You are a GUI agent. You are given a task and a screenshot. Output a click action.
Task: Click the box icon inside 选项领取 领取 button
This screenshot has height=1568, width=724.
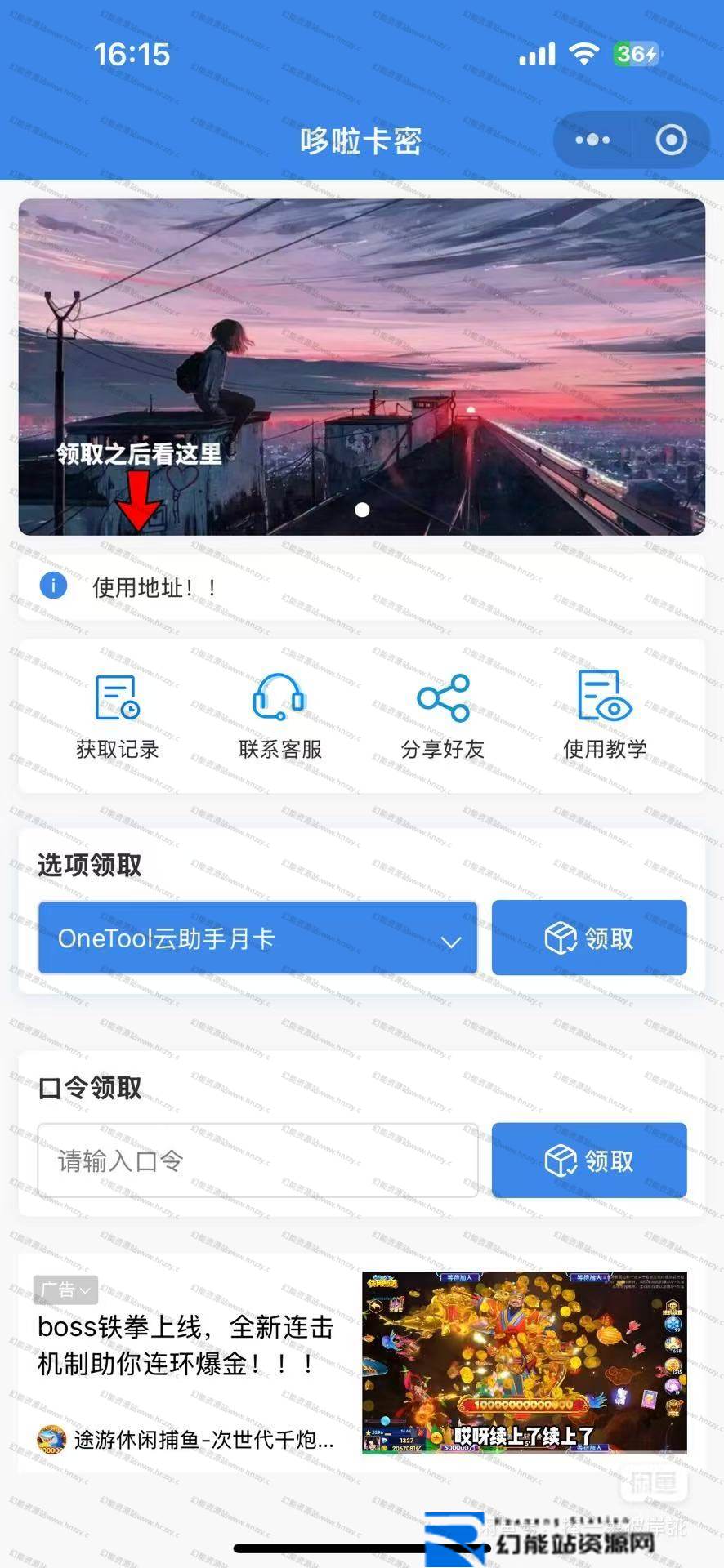coord(560,938)
